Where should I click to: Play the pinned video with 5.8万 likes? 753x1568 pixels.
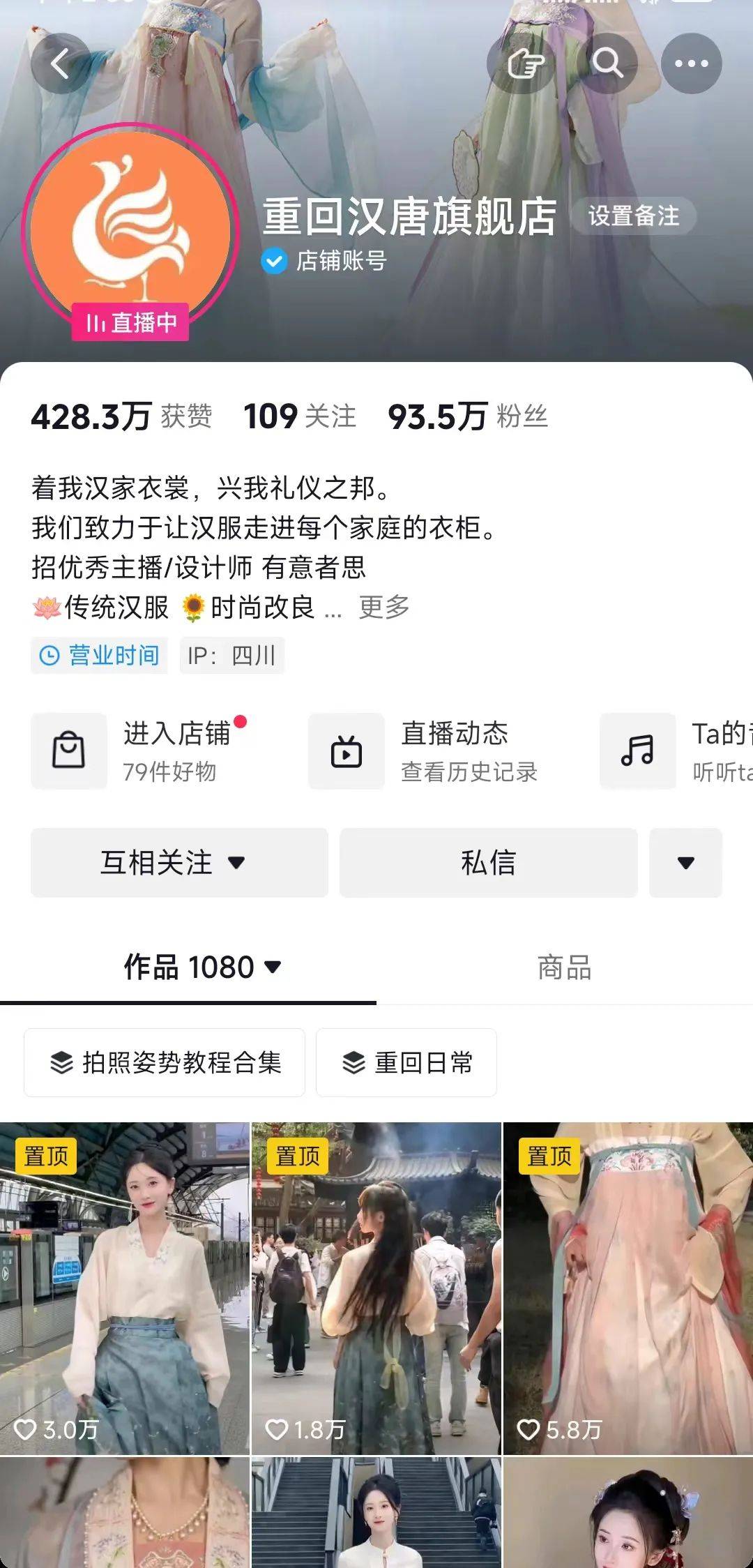pyautogui.click(x=627, y=1290)
